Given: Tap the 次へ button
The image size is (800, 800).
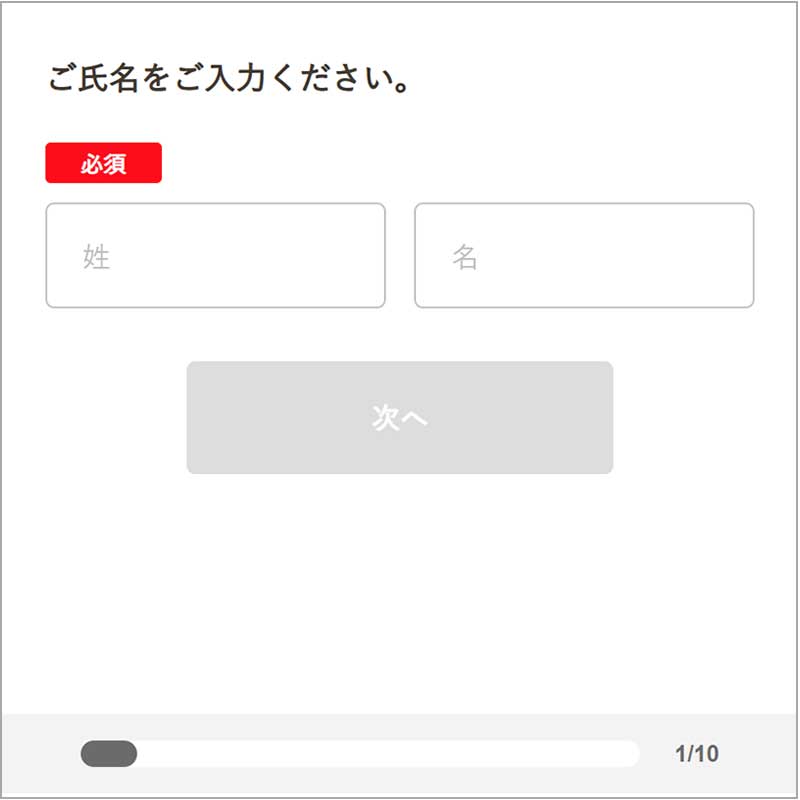Looking at the screenshot, I should (x=399, y=418).
